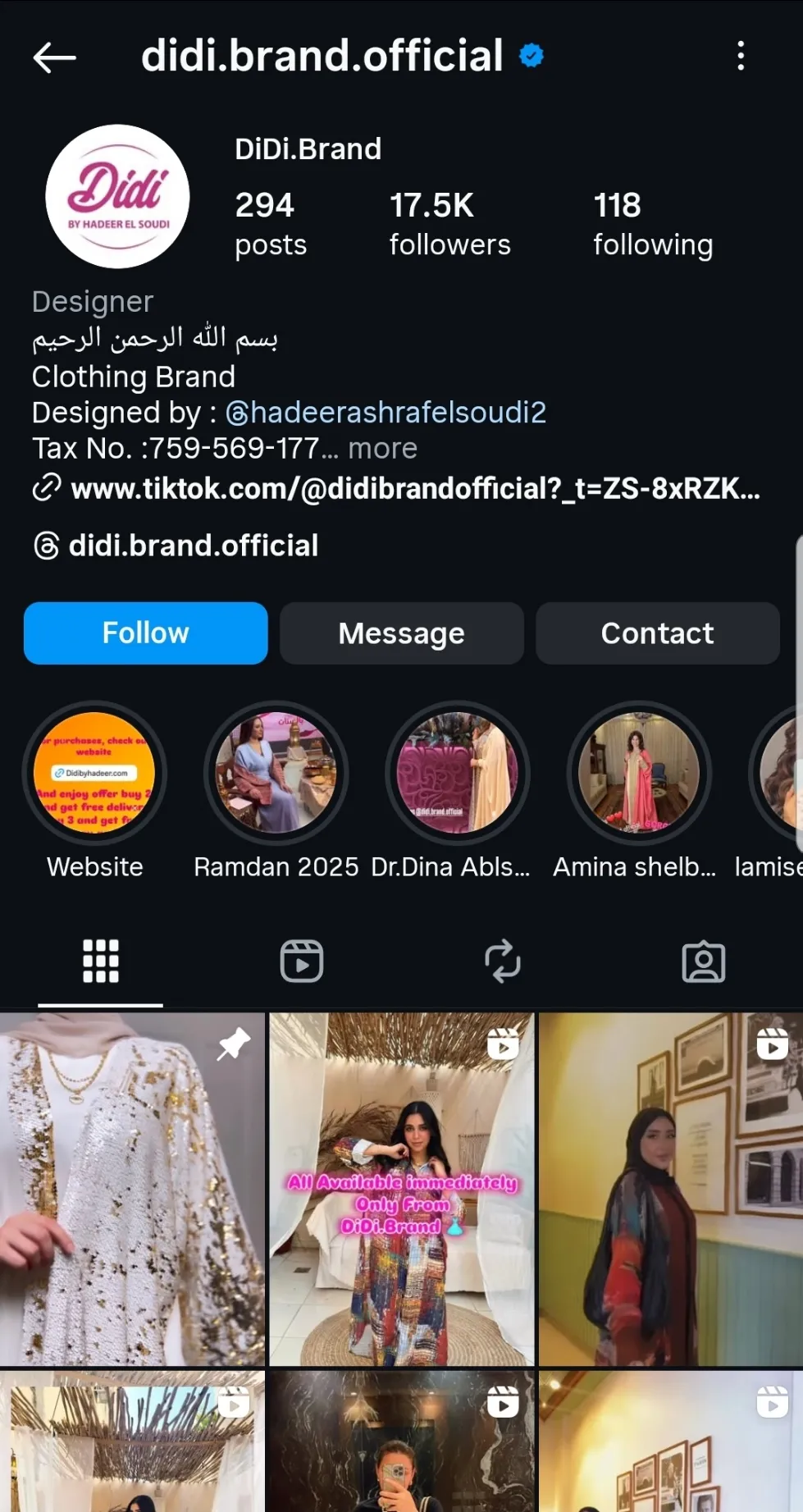The height and width of the screenshot is (1512, 803).
Task: Open the Dr.Dina Abls highlight
Action: pos(458,773)
